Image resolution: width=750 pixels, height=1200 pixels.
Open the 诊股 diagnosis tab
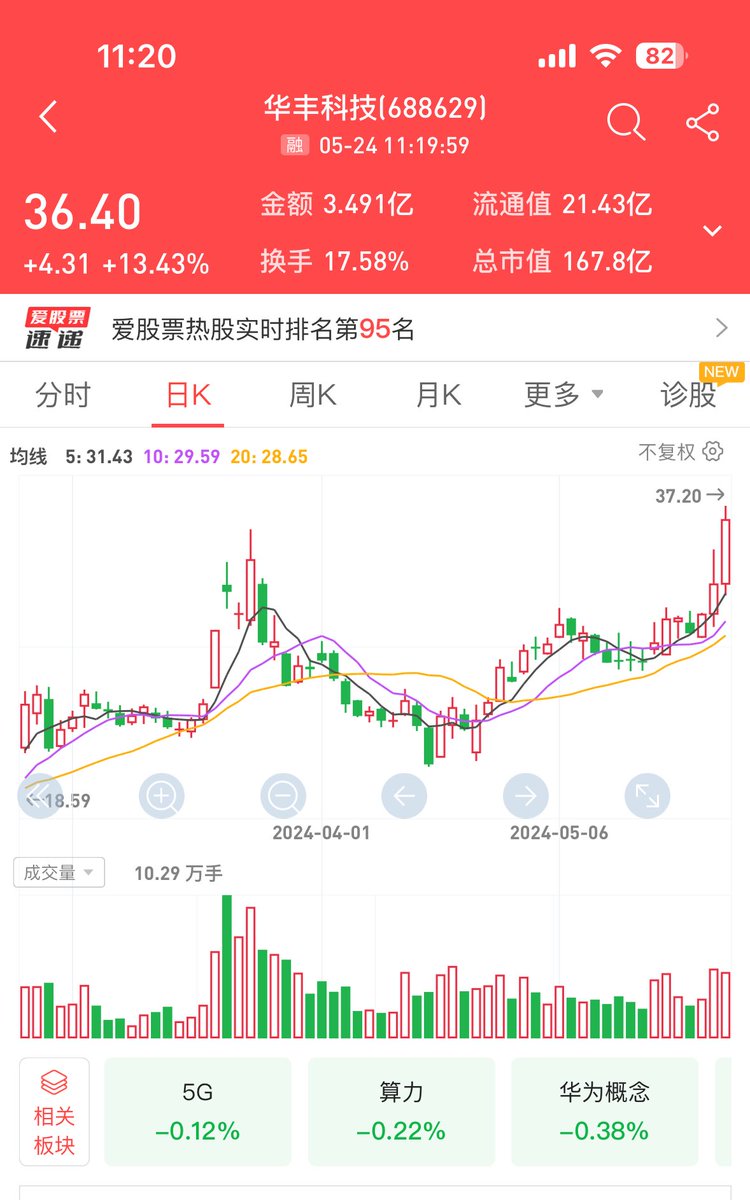pos(689,395)
